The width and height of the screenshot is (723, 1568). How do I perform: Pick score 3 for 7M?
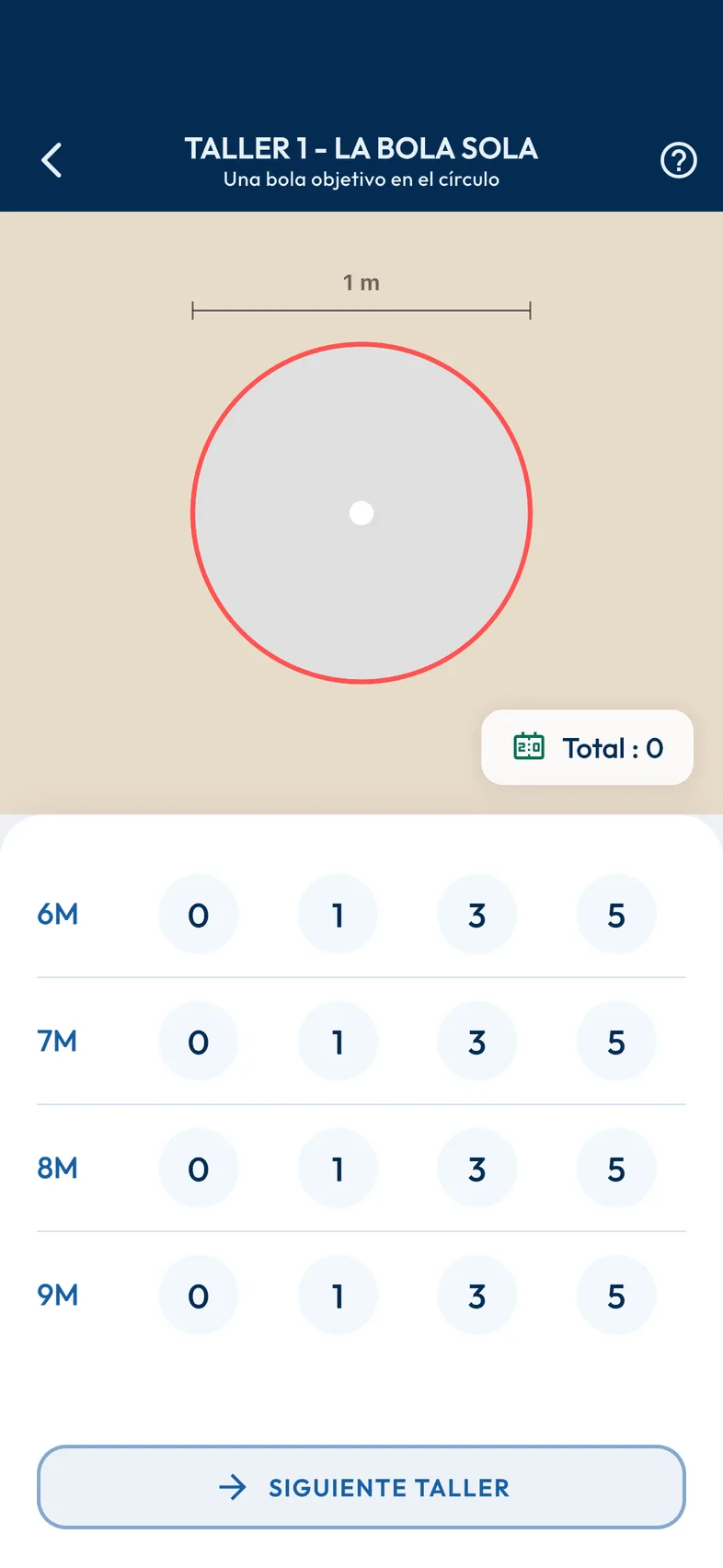click(477, 1042)
